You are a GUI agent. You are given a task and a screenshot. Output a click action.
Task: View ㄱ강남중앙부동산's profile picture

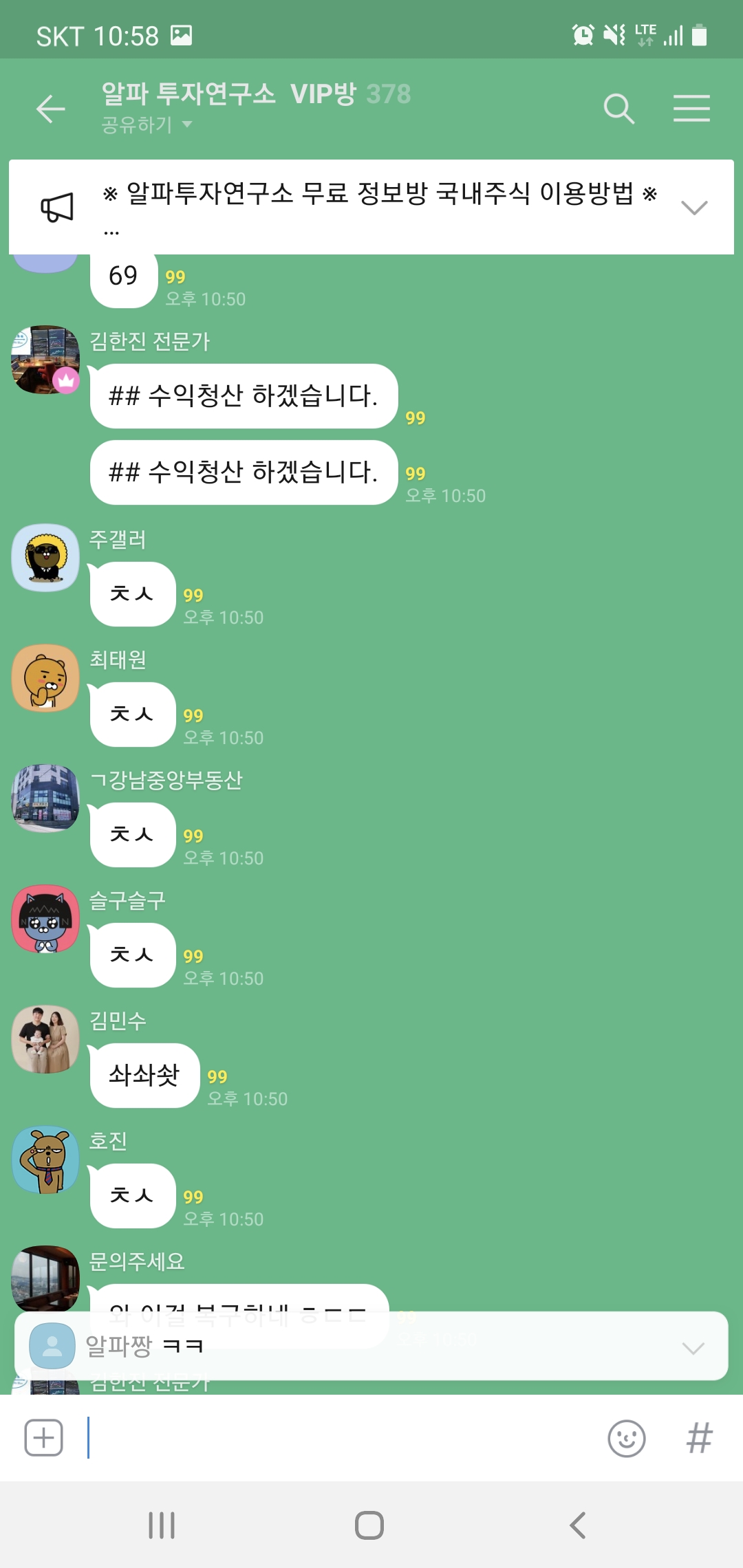(45, 798)
